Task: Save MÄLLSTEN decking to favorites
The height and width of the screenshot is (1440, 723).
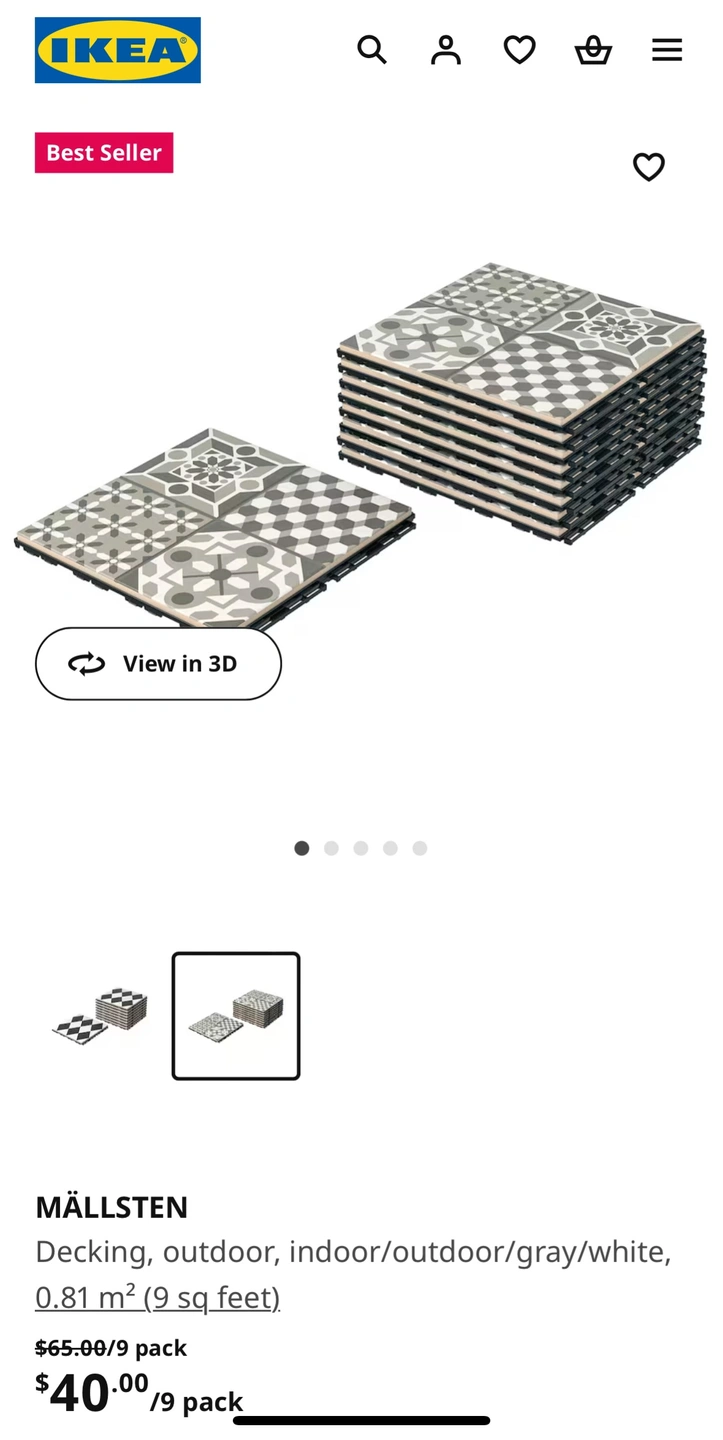Action: pyautogui.click(x=649, y=167)
